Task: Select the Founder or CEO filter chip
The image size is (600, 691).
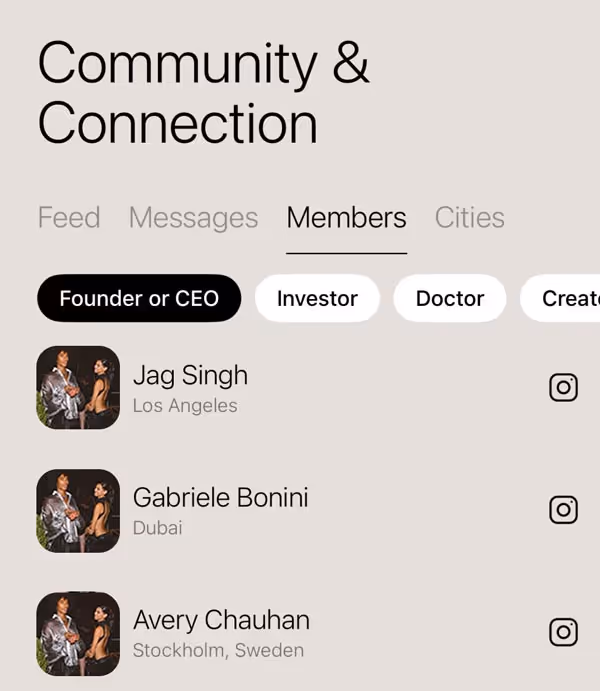Action: [x=139, y=298]
